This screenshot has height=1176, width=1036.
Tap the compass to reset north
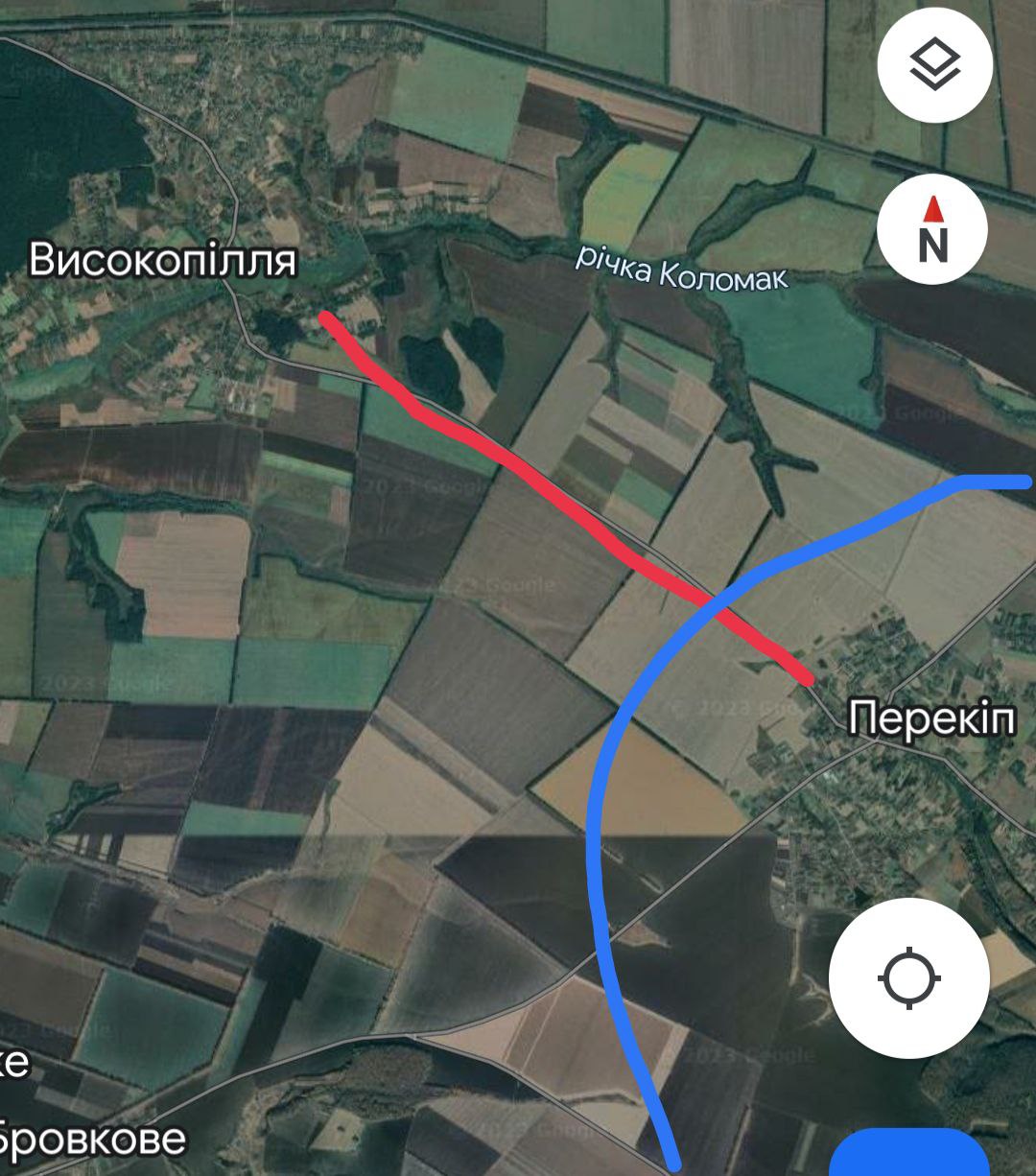pos(932,231)
